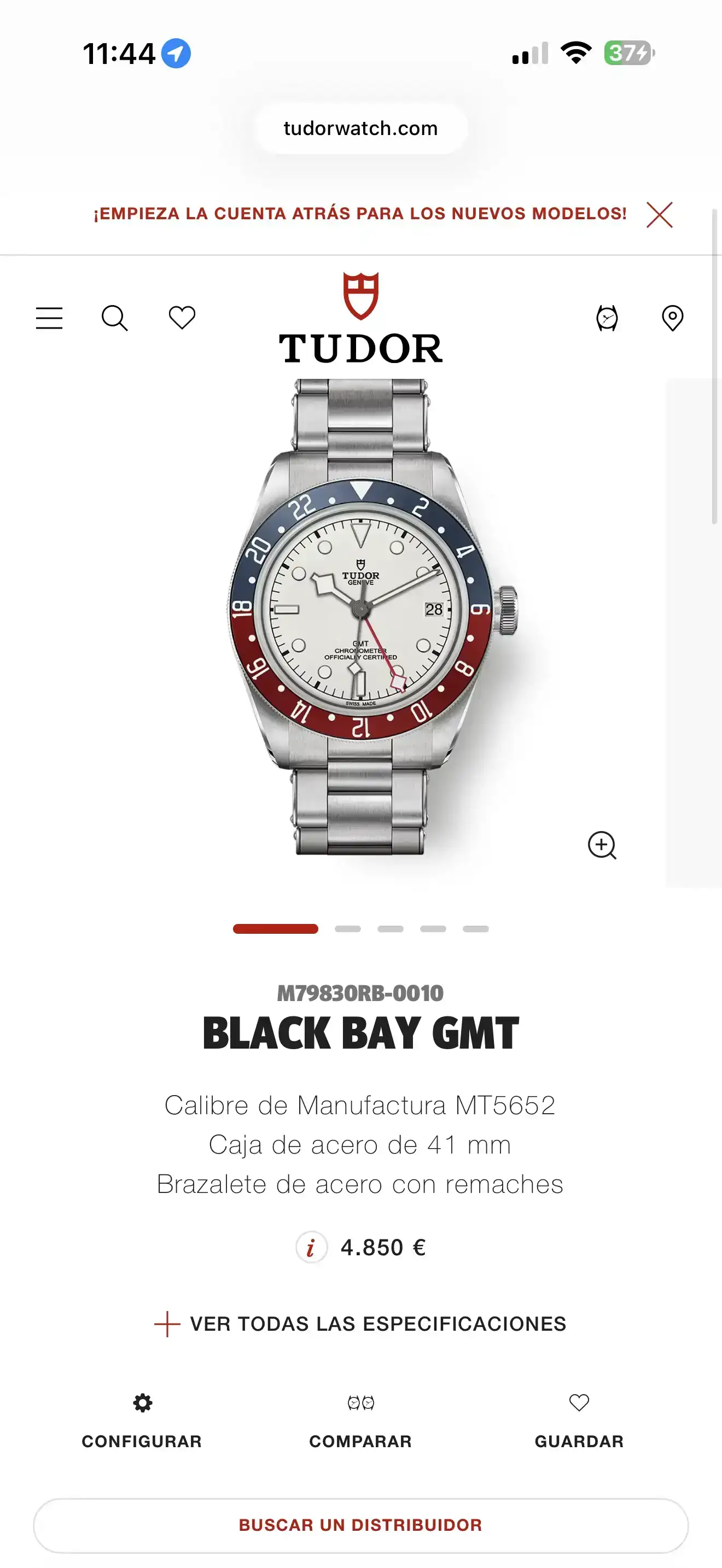Open Configurar for this watch
The height and width of the screenshot is (1568, 722).
(142, 1421)
